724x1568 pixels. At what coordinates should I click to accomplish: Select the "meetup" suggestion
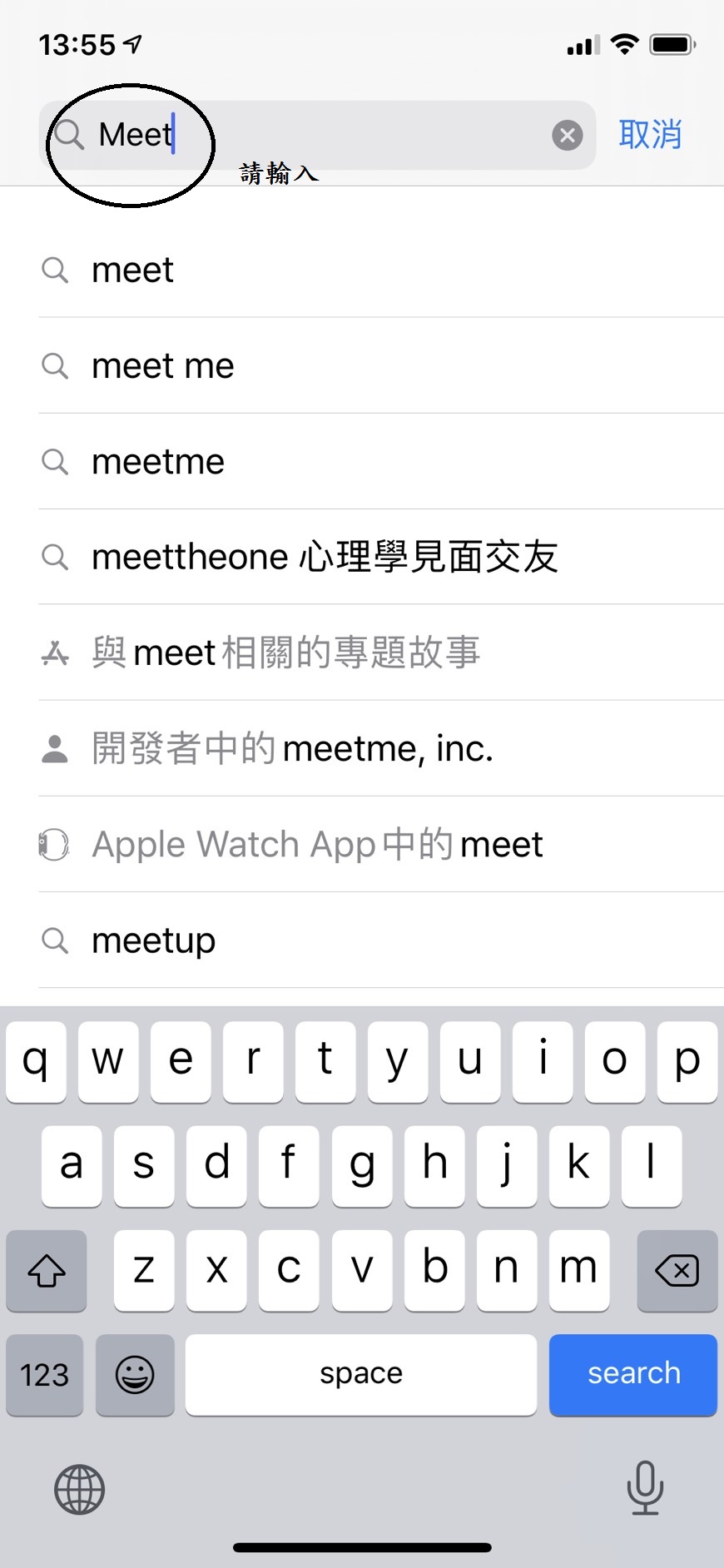(381, 940)
